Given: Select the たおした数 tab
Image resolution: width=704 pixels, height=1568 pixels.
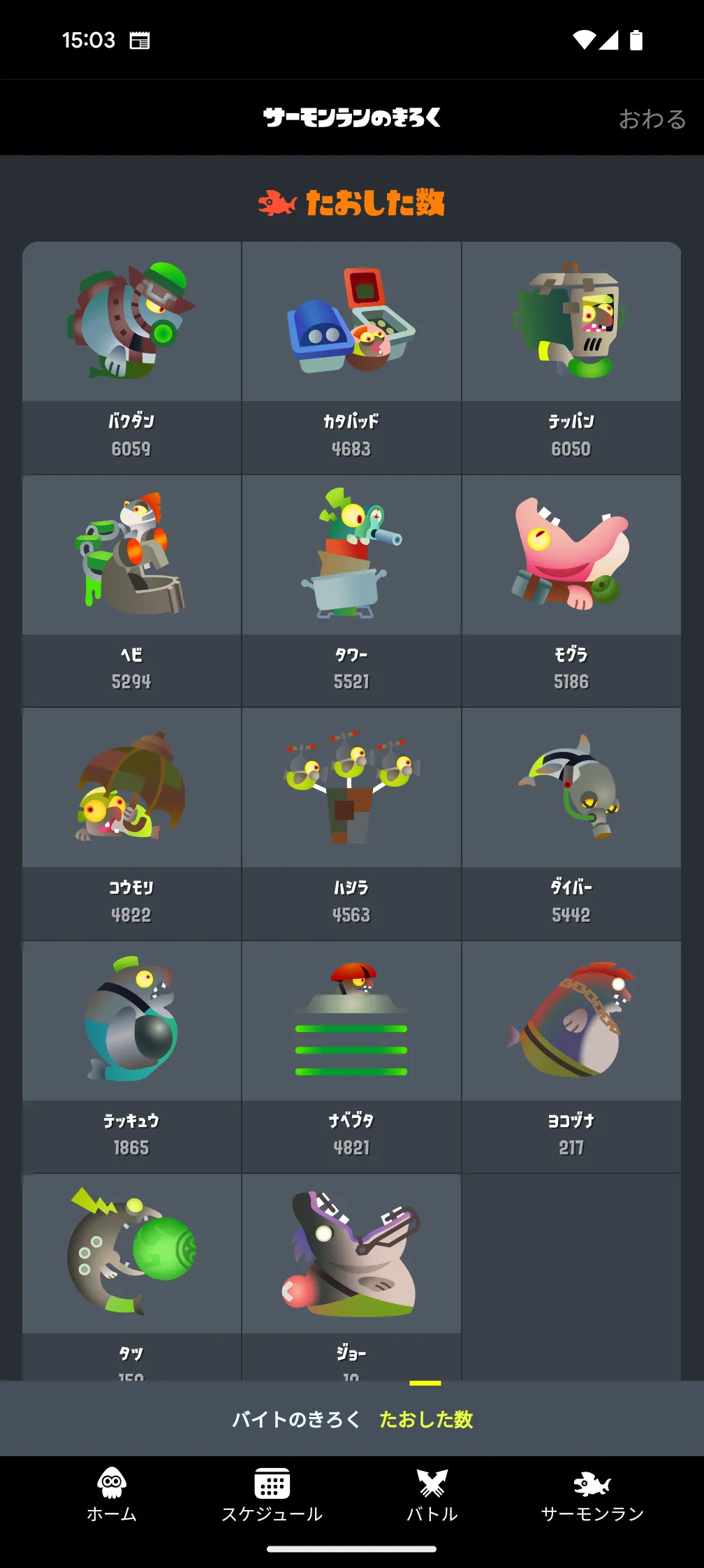Looking at the screenshot, I should click(x=426, y=1419).
